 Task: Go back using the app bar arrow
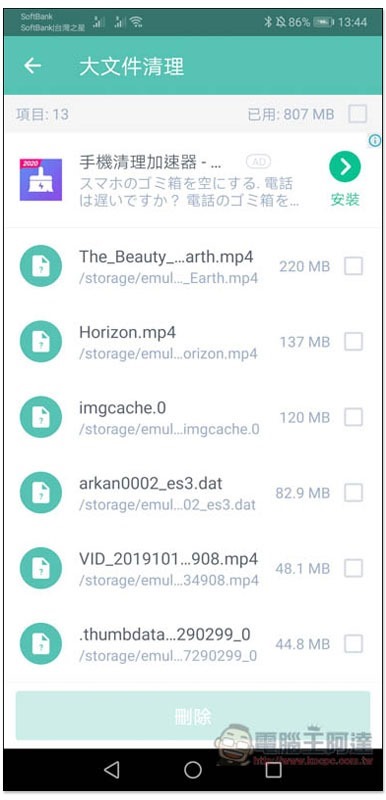pos(33,66)
